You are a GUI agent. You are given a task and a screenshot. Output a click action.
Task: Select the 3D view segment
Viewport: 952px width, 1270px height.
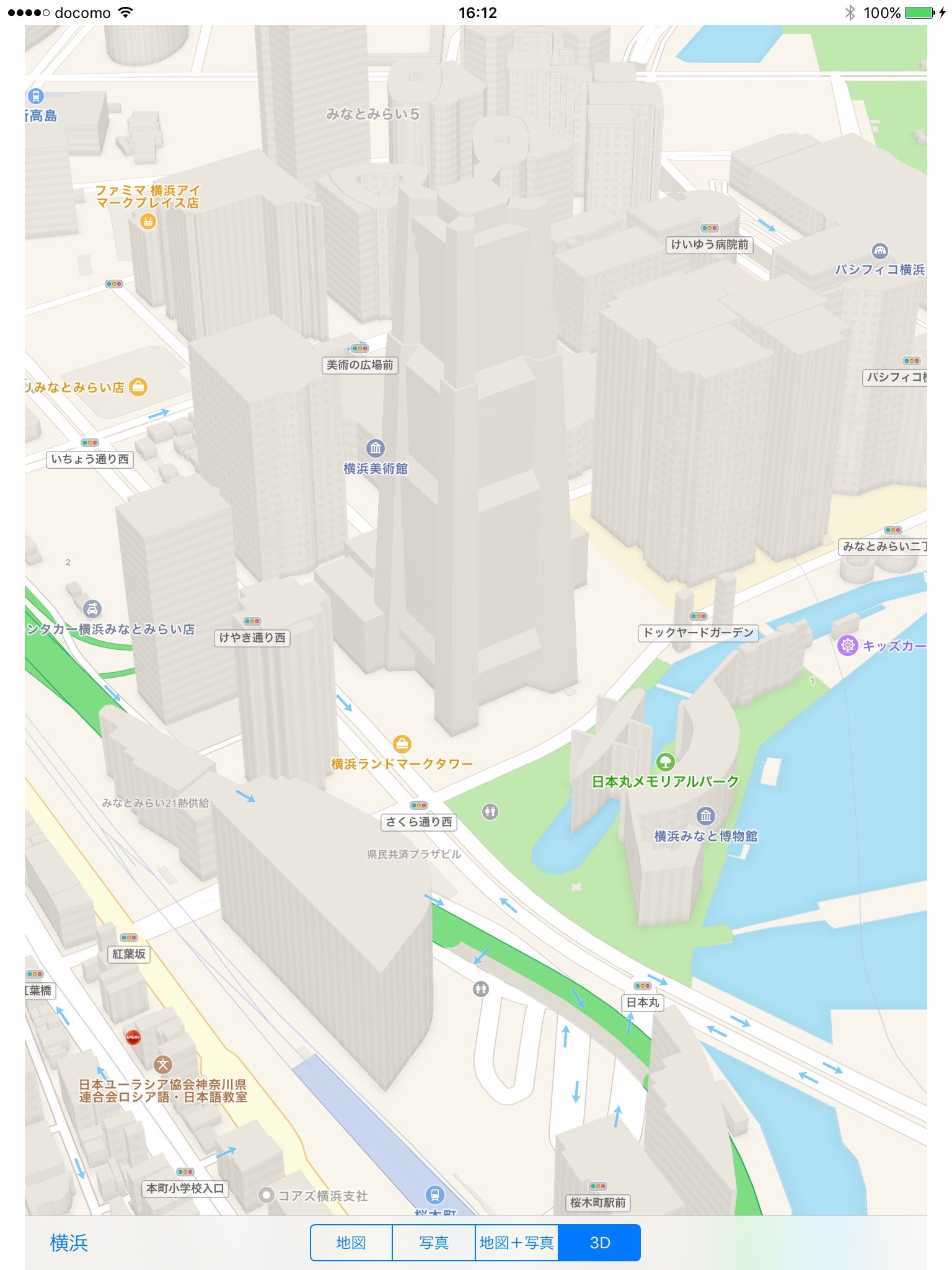[599, 1242]
